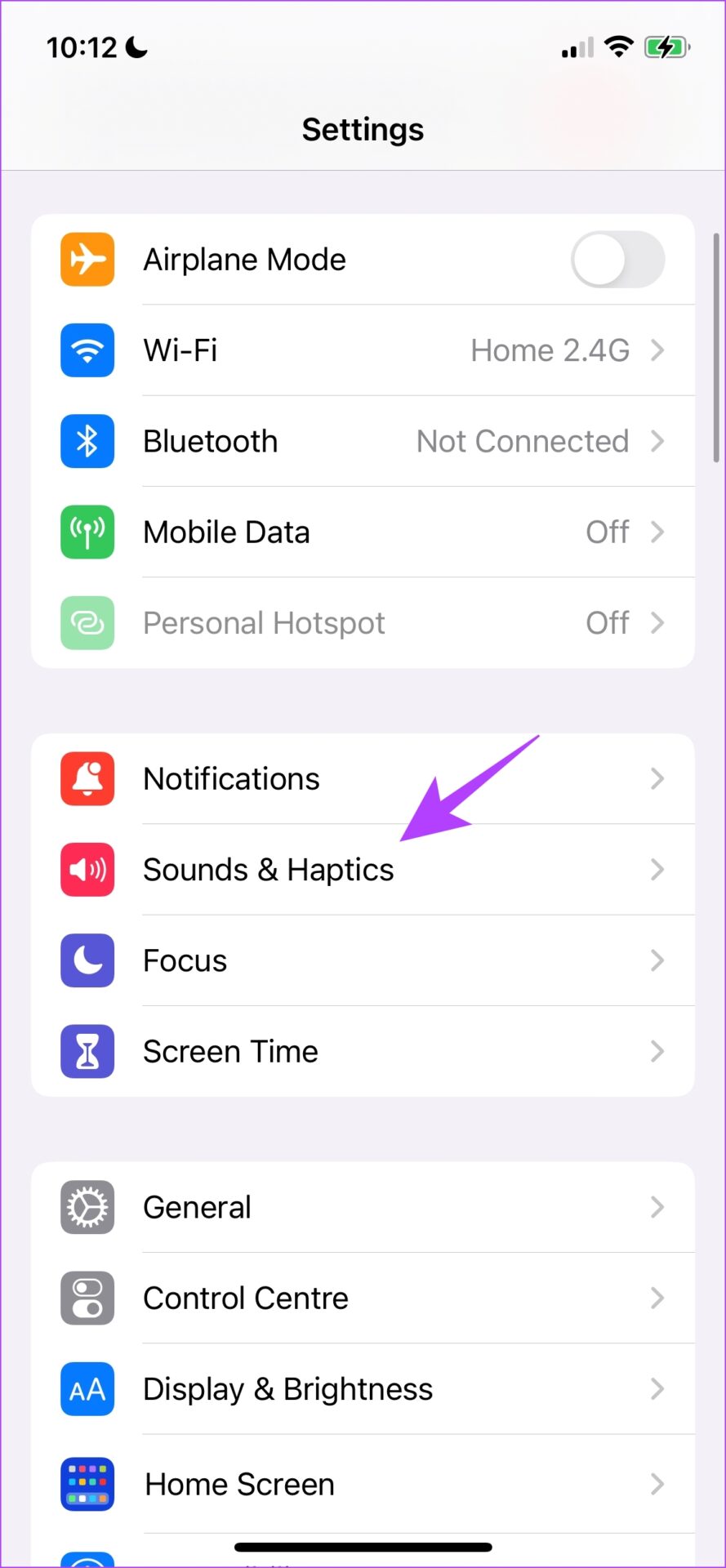Open Control Centre settings
The image size is (726, 1568).
click(363, 1298)
